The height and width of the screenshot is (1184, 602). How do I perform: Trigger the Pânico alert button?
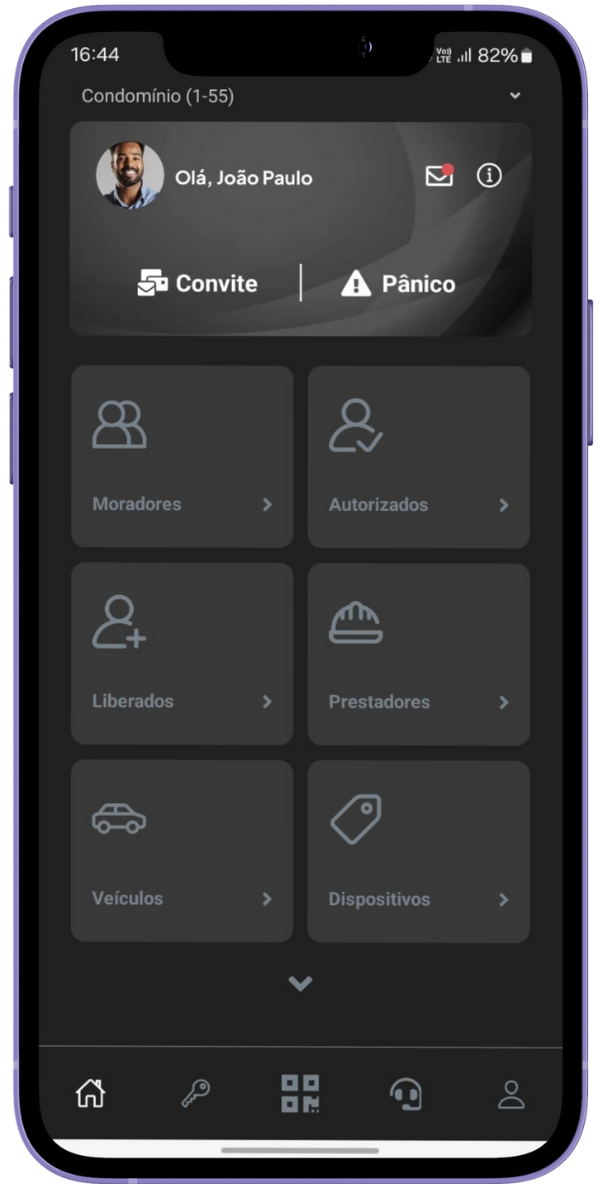click(398, 284)
